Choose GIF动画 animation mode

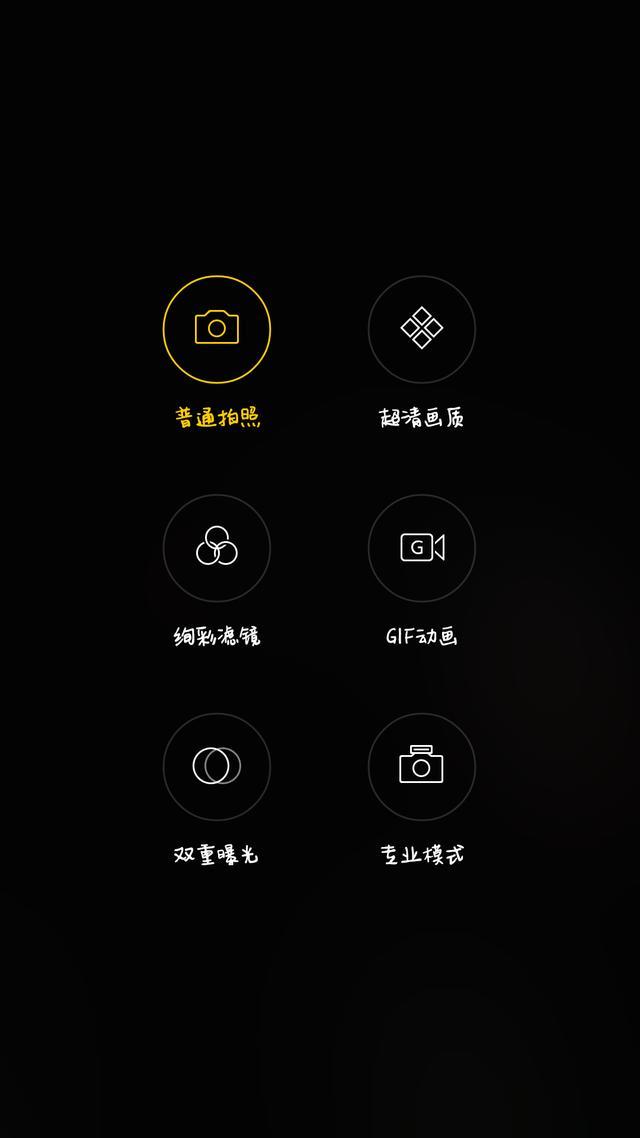[422, 548]
